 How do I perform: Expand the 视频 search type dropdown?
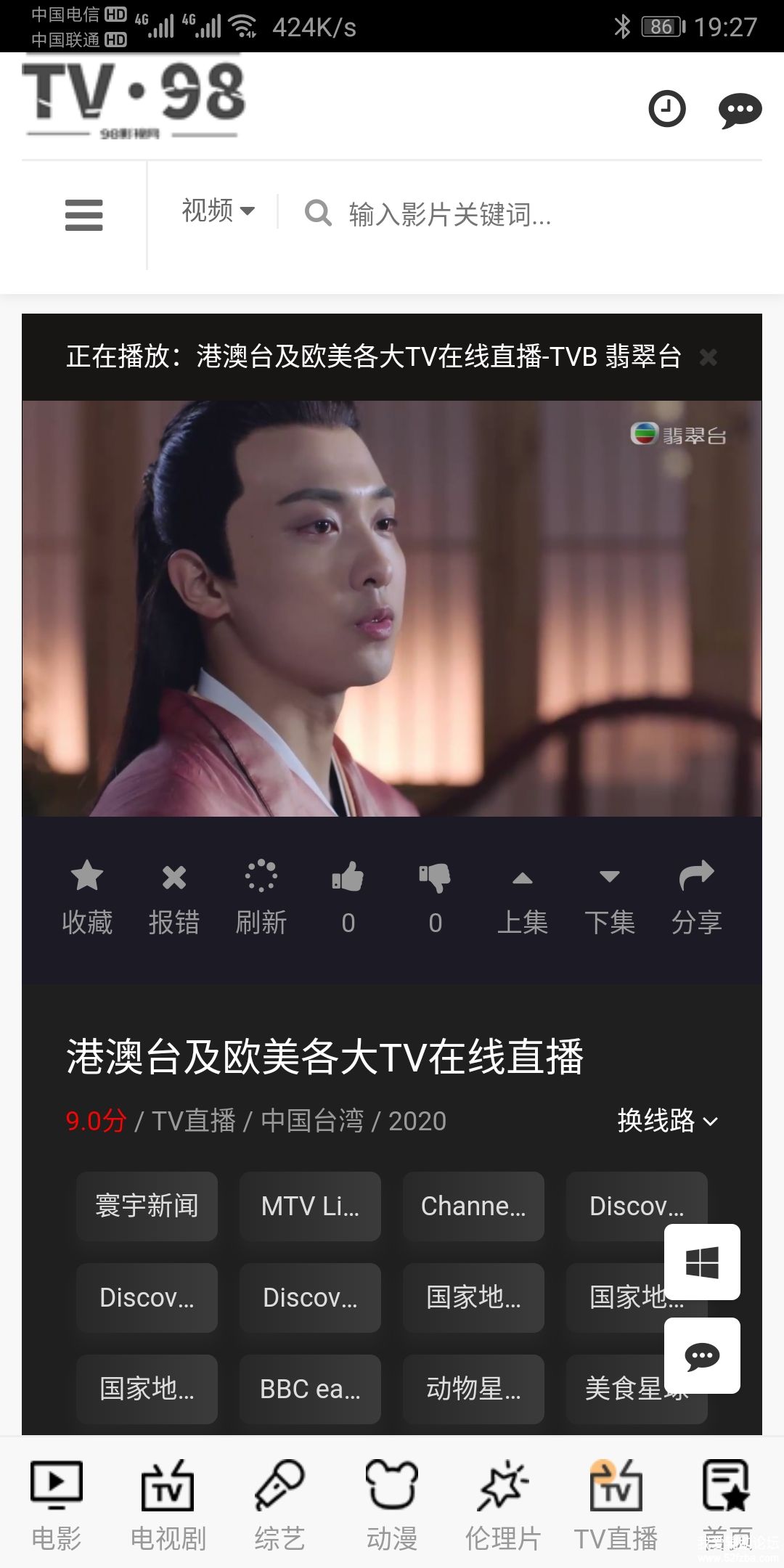tap(218, 211)
